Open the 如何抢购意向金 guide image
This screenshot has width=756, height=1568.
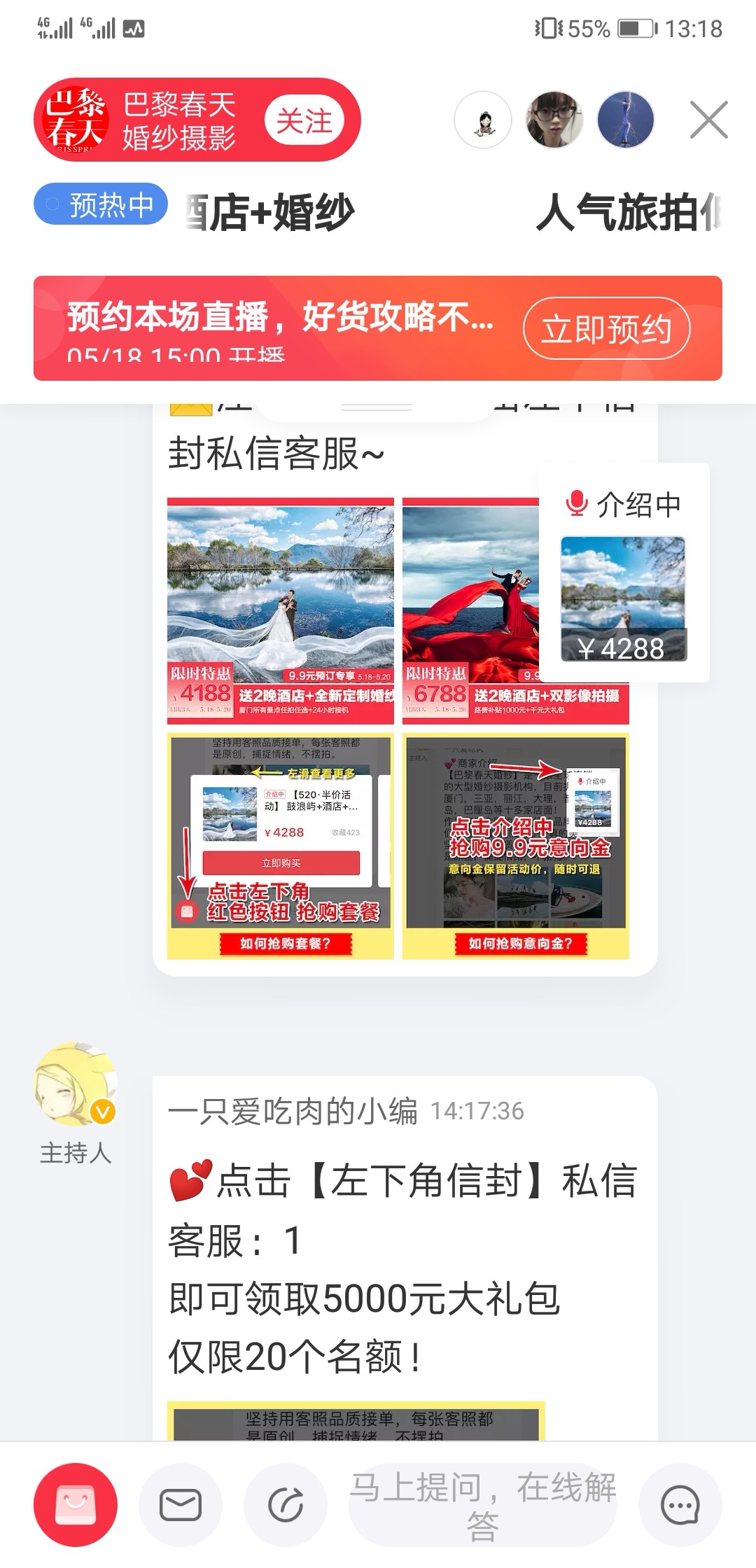tap(516, 846)
